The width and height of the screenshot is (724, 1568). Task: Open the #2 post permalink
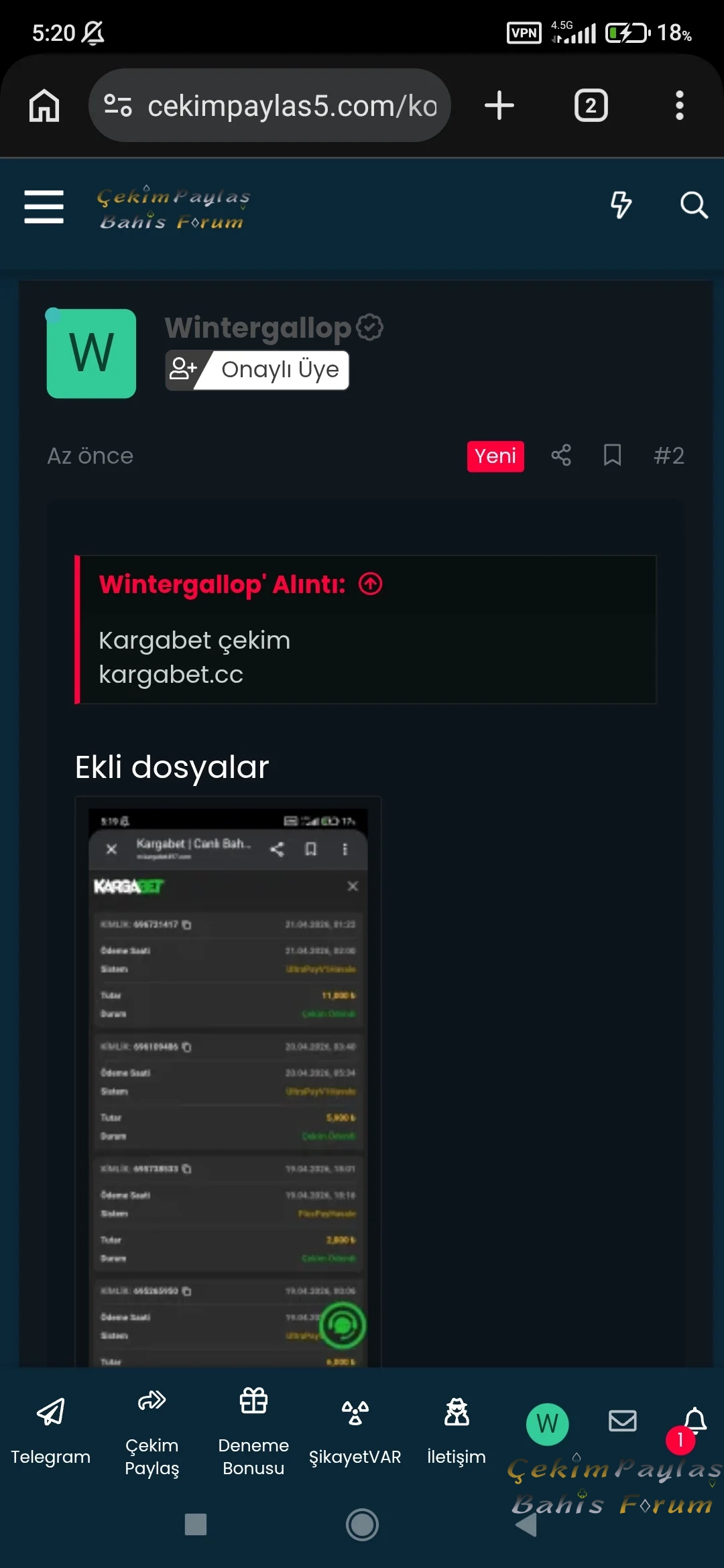668,456
